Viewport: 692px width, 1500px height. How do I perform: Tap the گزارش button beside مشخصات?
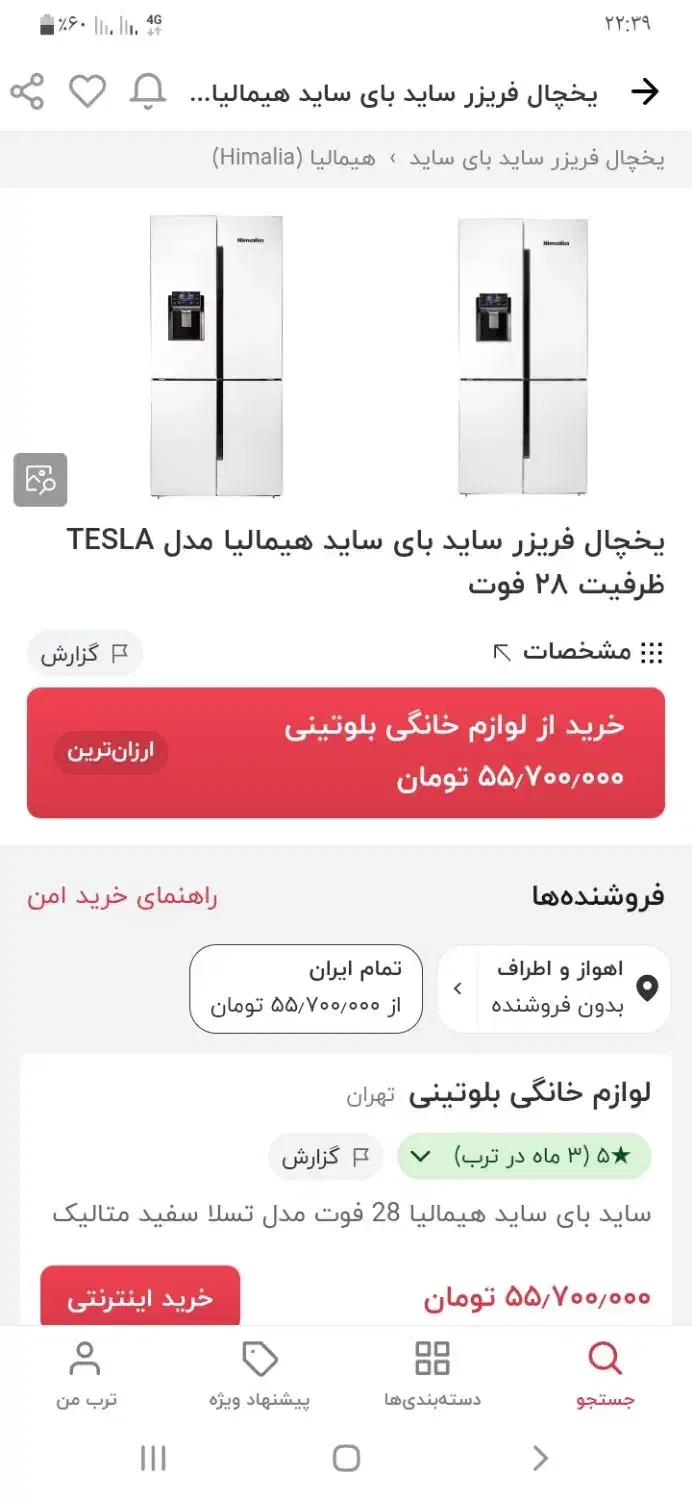(85, 654)
